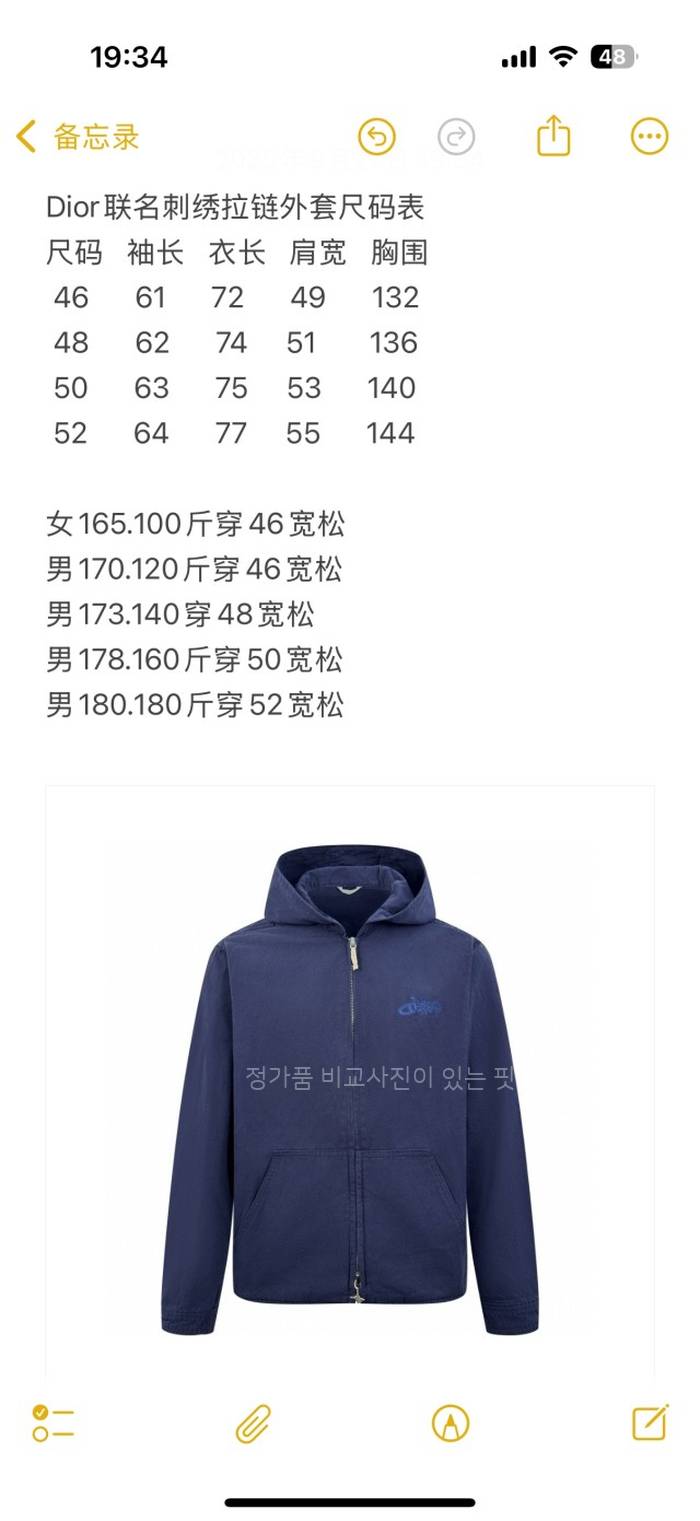Add a checklist to the note
The width and height of the screenshot is (700, 1521).
click(53, 1423)
